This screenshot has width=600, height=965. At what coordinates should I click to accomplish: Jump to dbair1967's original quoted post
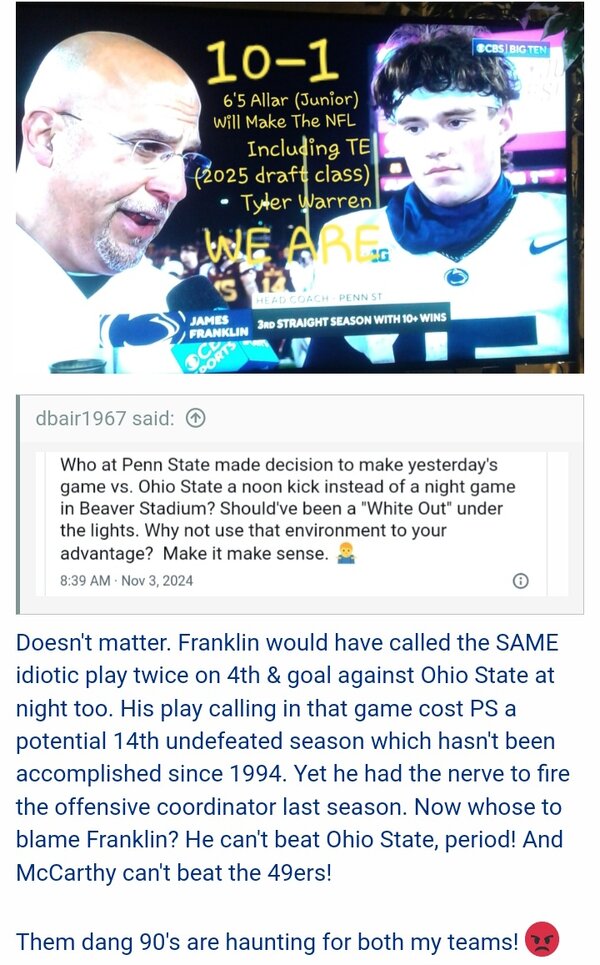(x=196, y=419)
